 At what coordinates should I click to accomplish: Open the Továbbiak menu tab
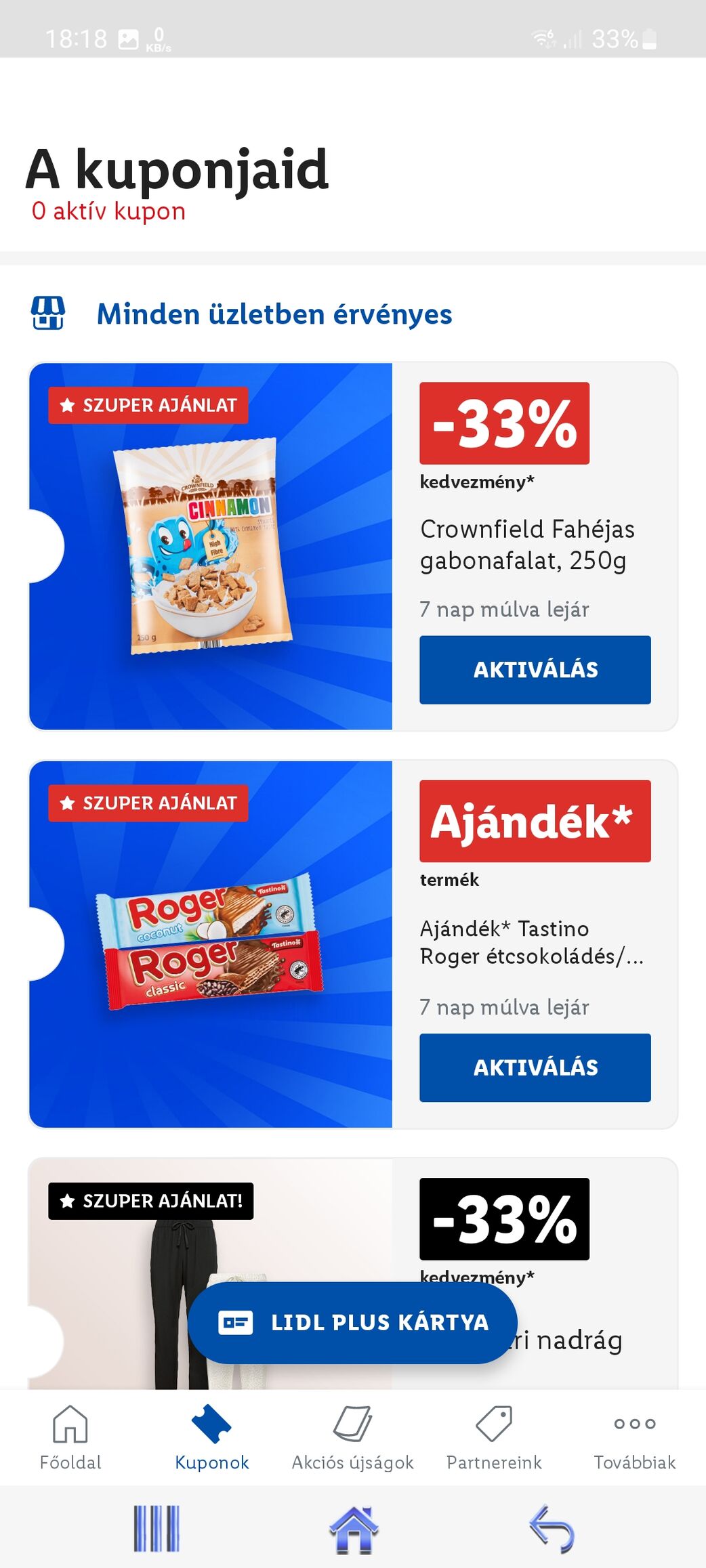(635, 1437)
